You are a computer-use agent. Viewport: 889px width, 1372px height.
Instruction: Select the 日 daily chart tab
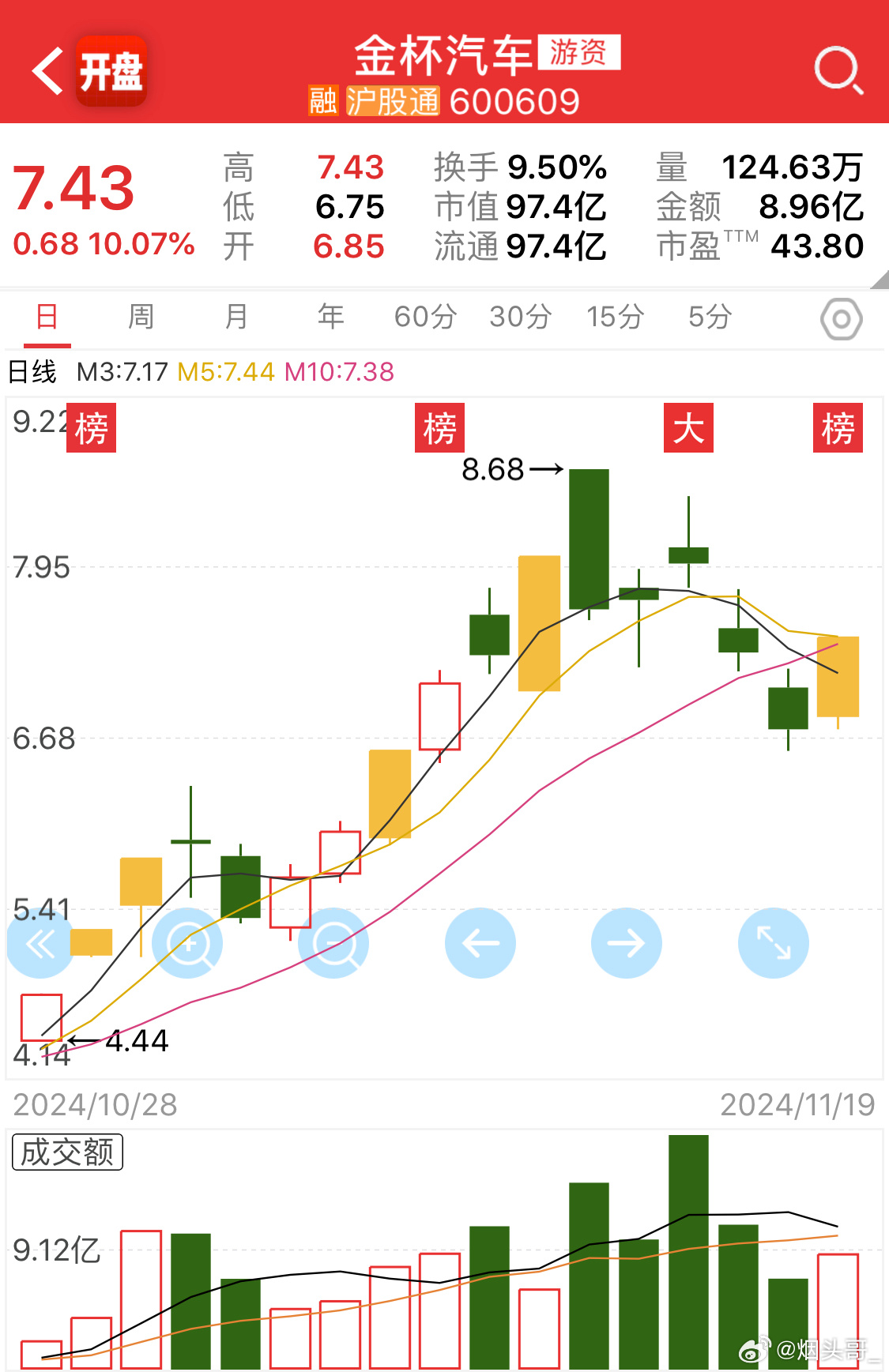click(47, 318)
